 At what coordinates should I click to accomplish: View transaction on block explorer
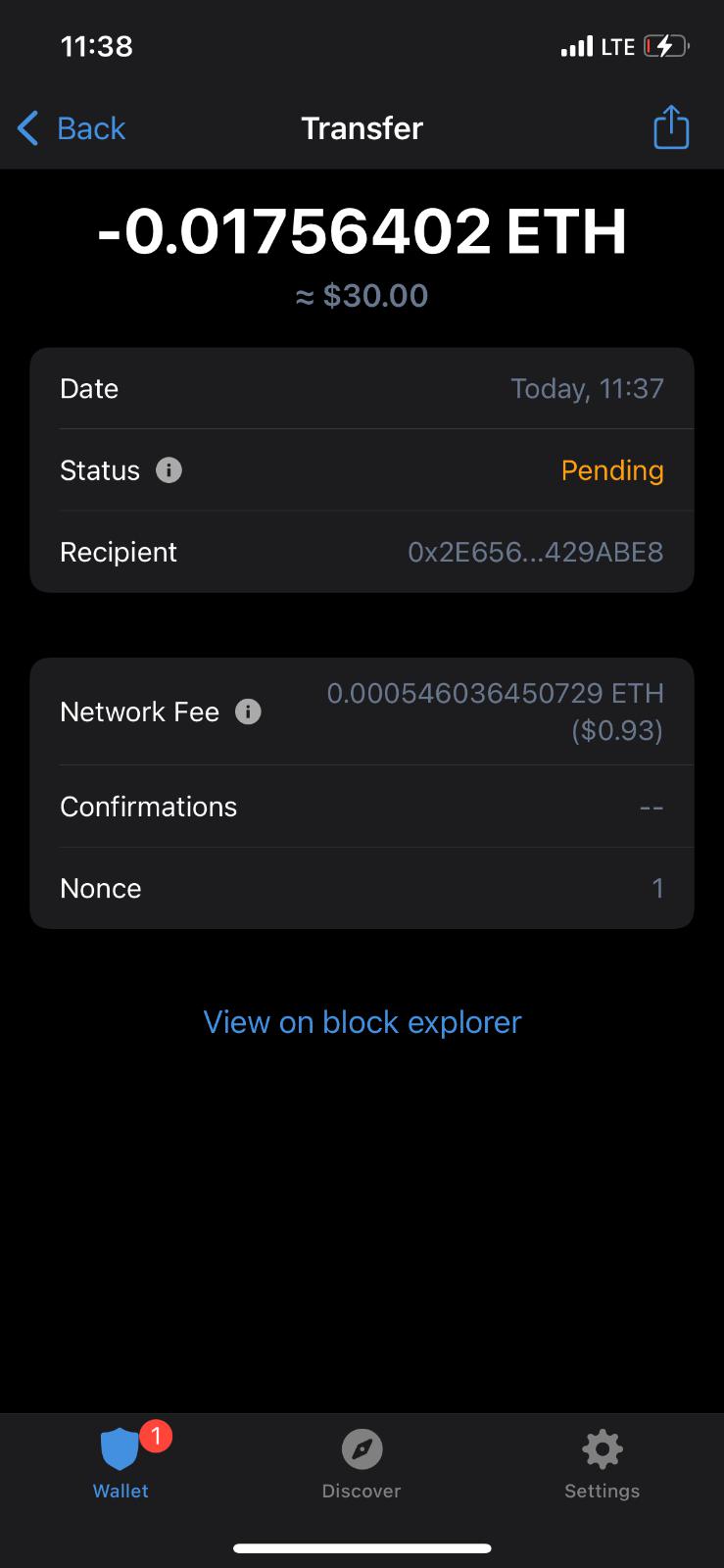(362, 1022)
